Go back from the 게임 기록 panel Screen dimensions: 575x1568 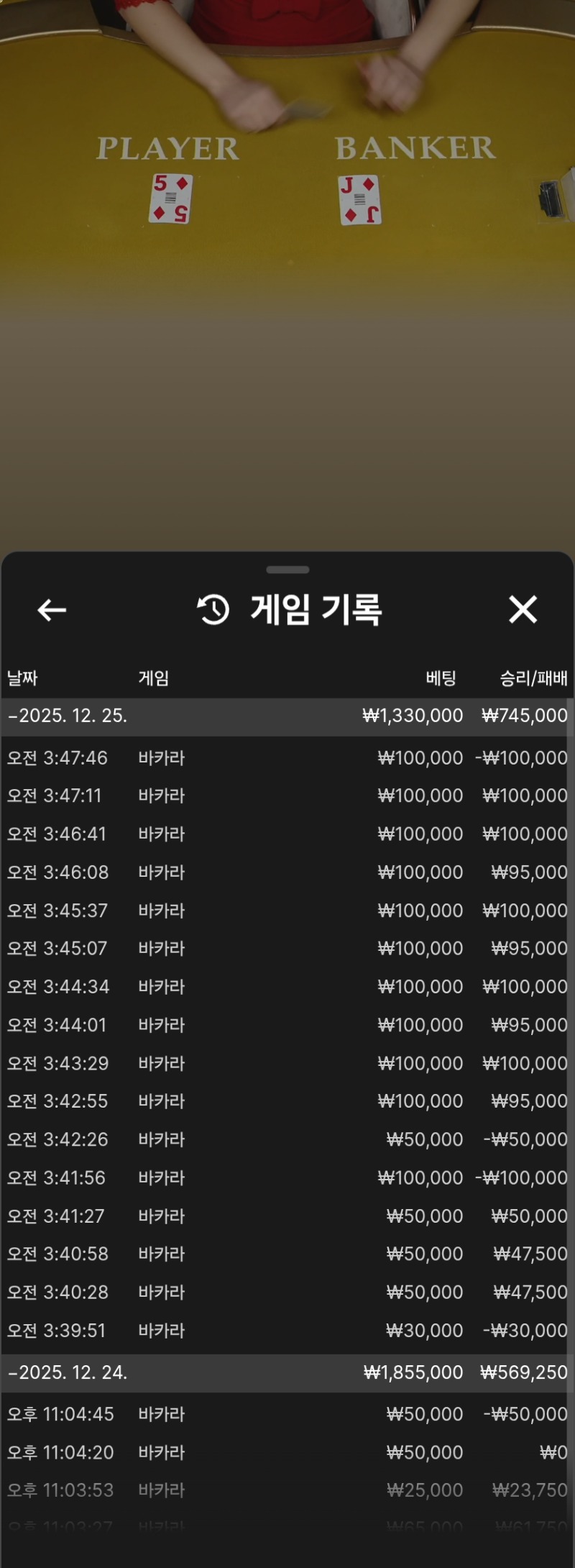click(x=52, y=610)
